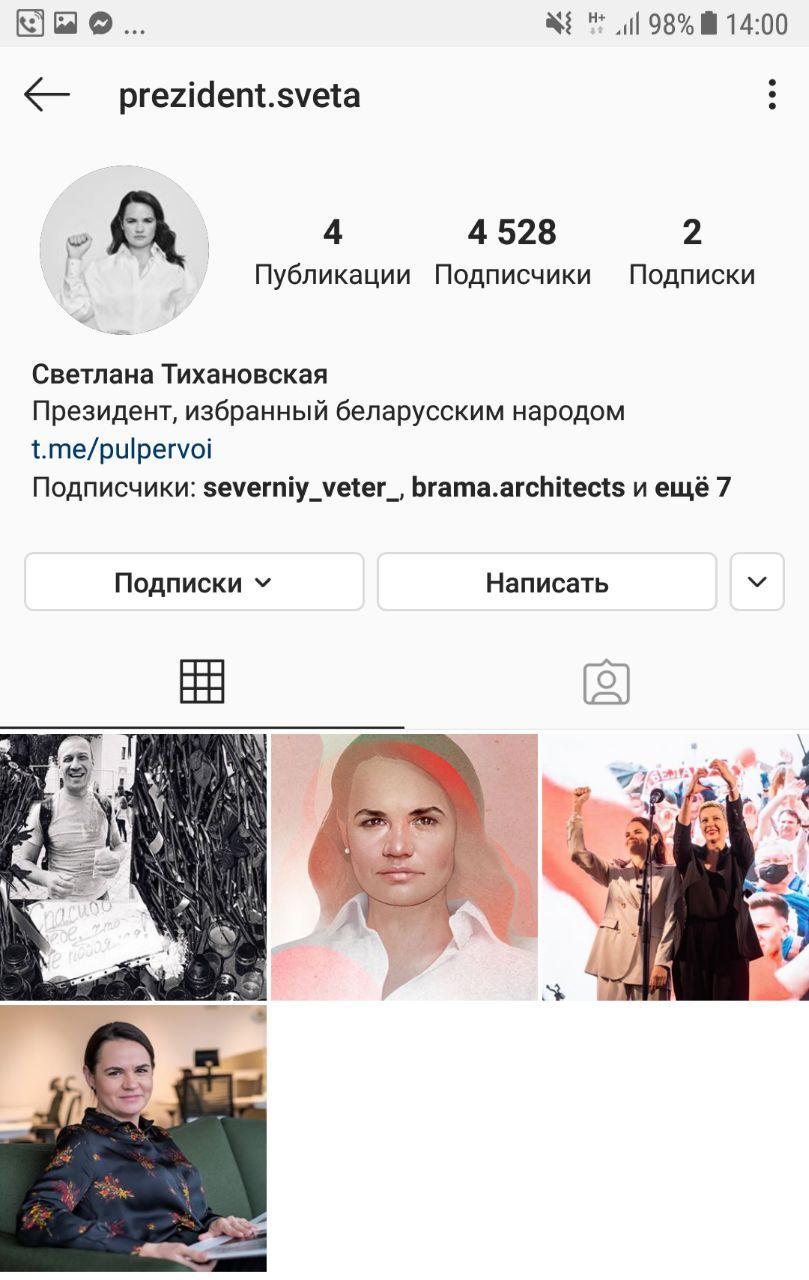Image resolution: width=809 pixels, height=1280 pixels.
Task: View the profile picture
Action: point(124,250)
